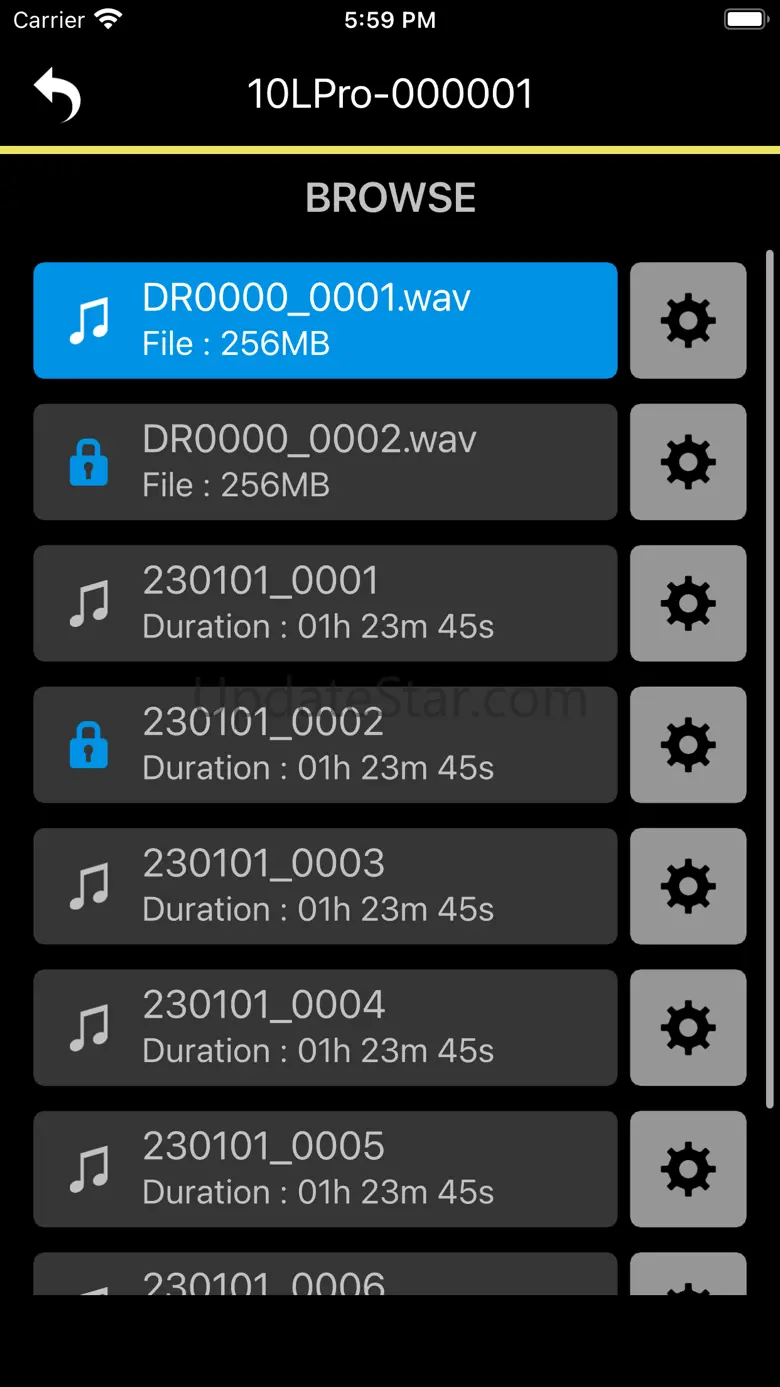Open recording 230101_0001
780x1387 pixels.
coord(325,603)
